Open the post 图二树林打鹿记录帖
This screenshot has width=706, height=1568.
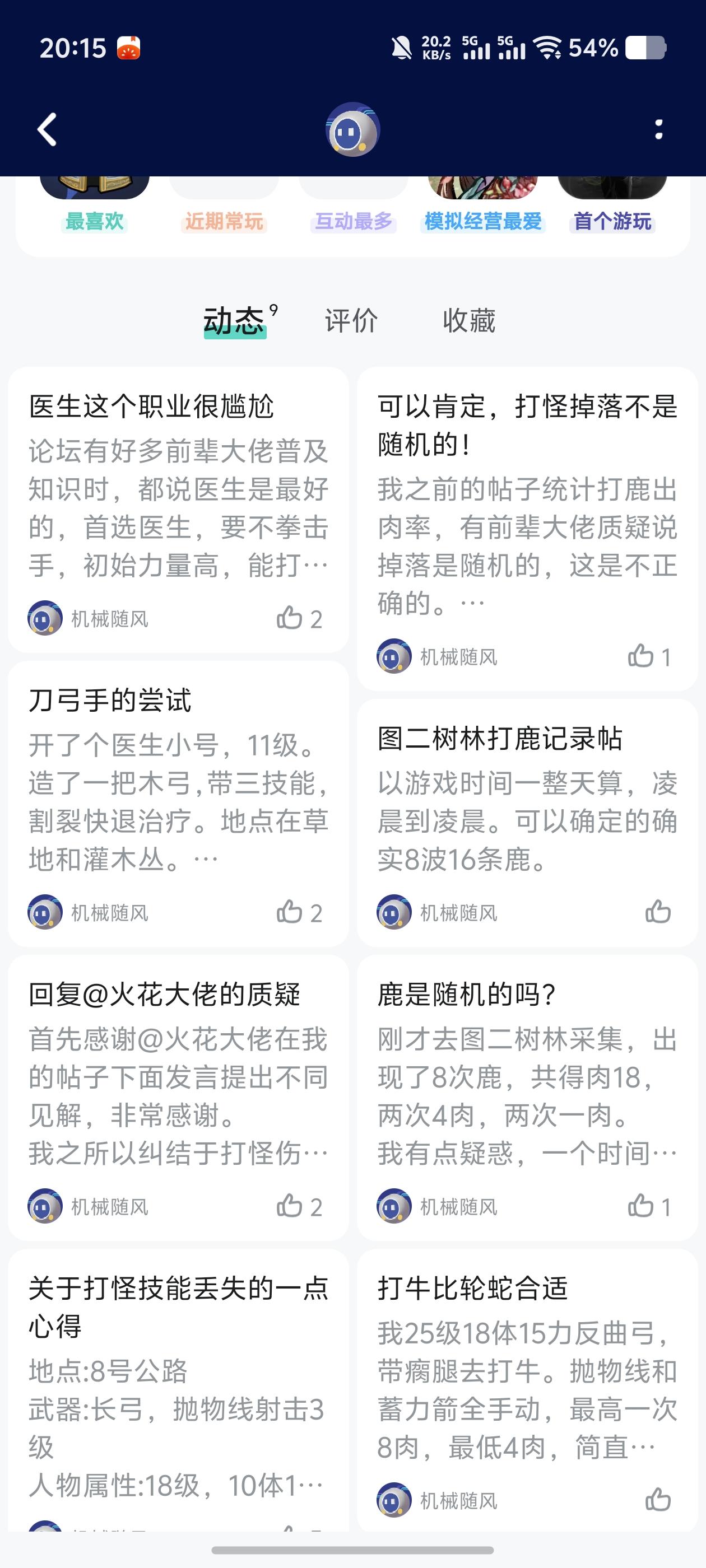(x=499, y=738)
